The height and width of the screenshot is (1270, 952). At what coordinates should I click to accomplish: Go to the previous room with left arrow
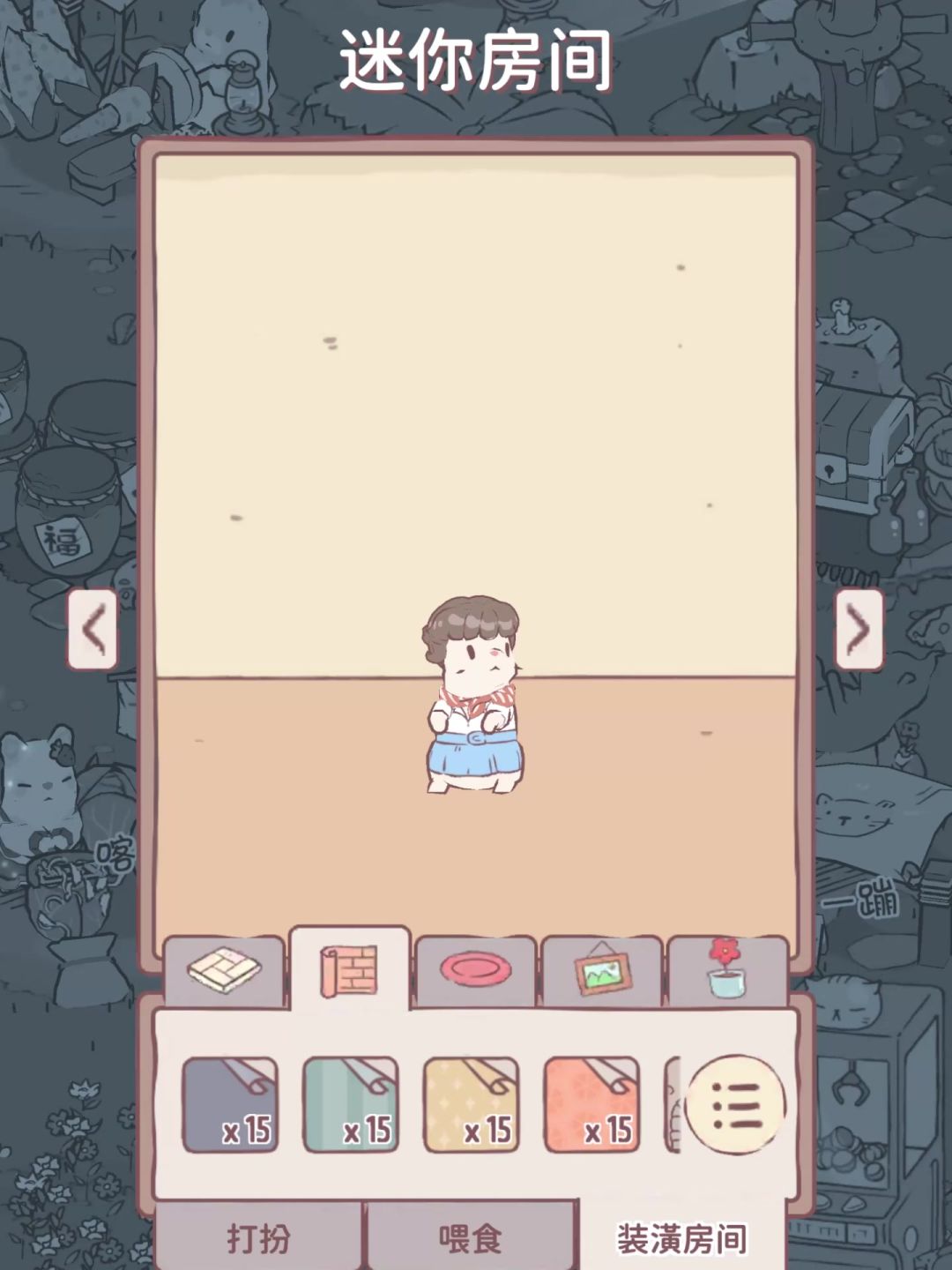93,629
